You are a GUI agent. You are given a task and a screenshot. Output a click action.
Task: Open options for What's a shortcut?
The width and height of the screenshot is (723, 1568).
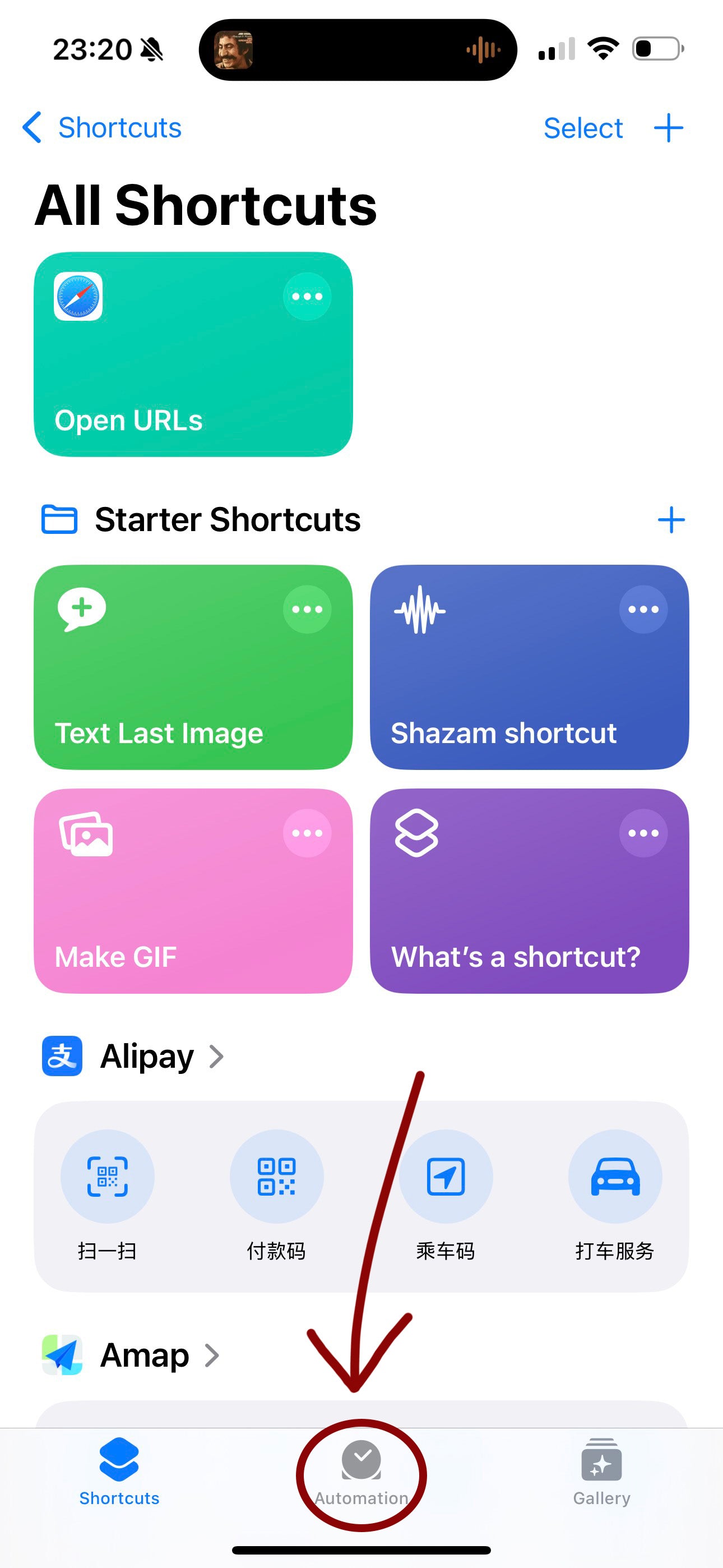point(643,833)
